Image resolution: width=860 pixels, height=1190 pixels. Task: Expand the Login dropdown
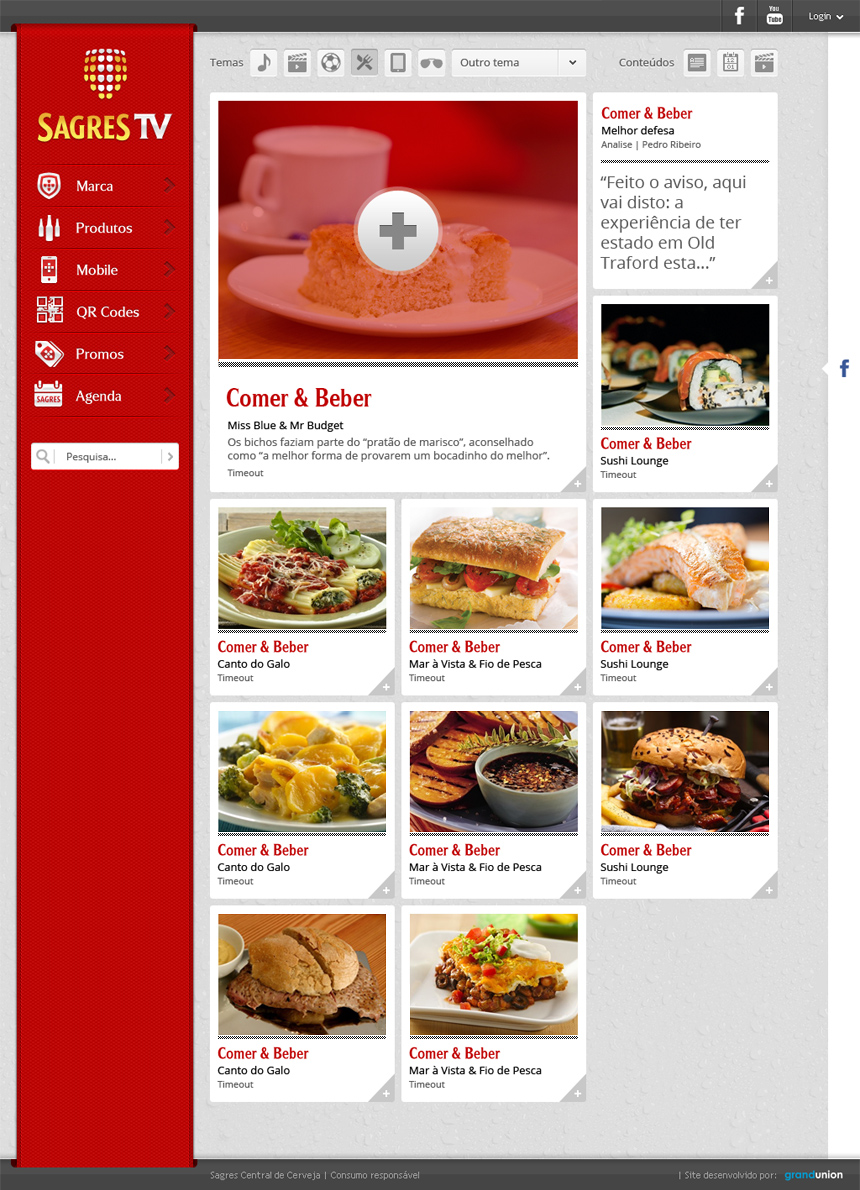(825, 16)
